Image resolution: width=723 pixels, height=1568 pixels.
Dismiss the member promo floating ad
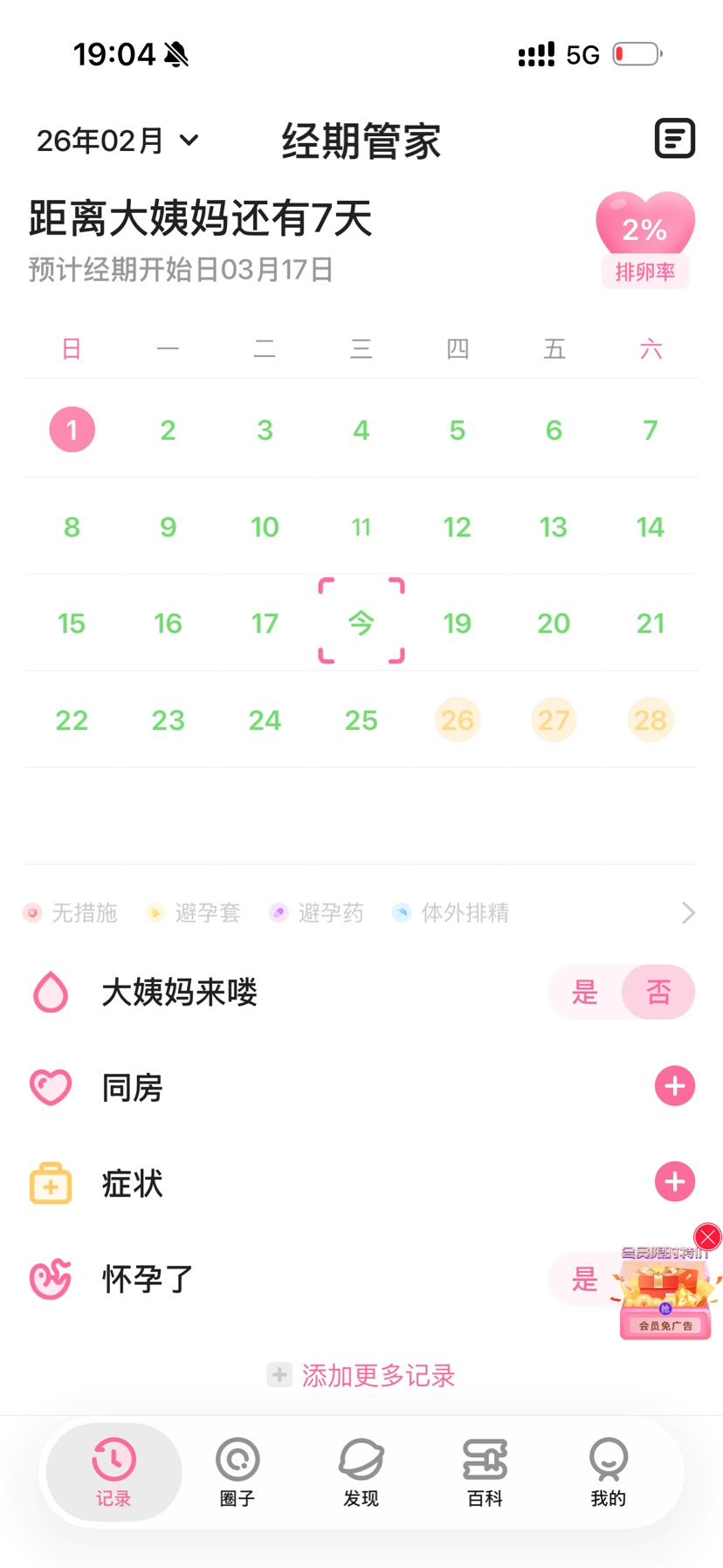coord(707,1236)
